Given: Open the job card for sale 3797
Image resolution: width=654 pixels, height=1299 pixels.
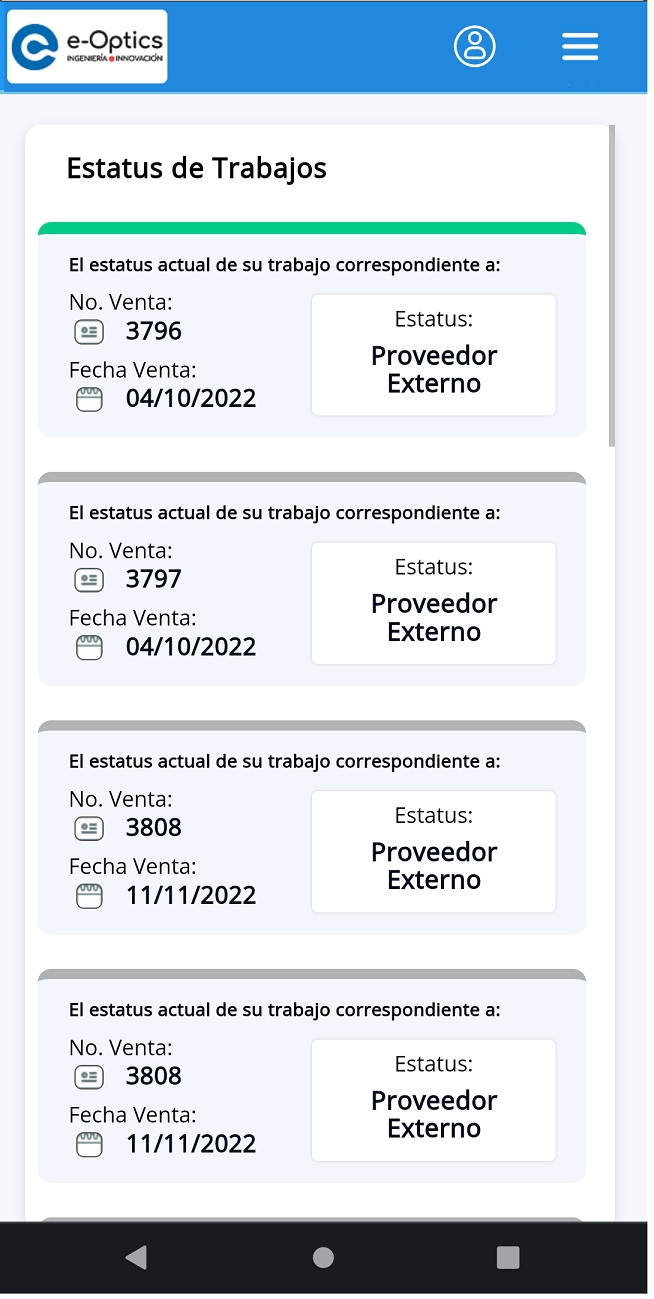Looking at the screenshot, I should coord(312,579).
